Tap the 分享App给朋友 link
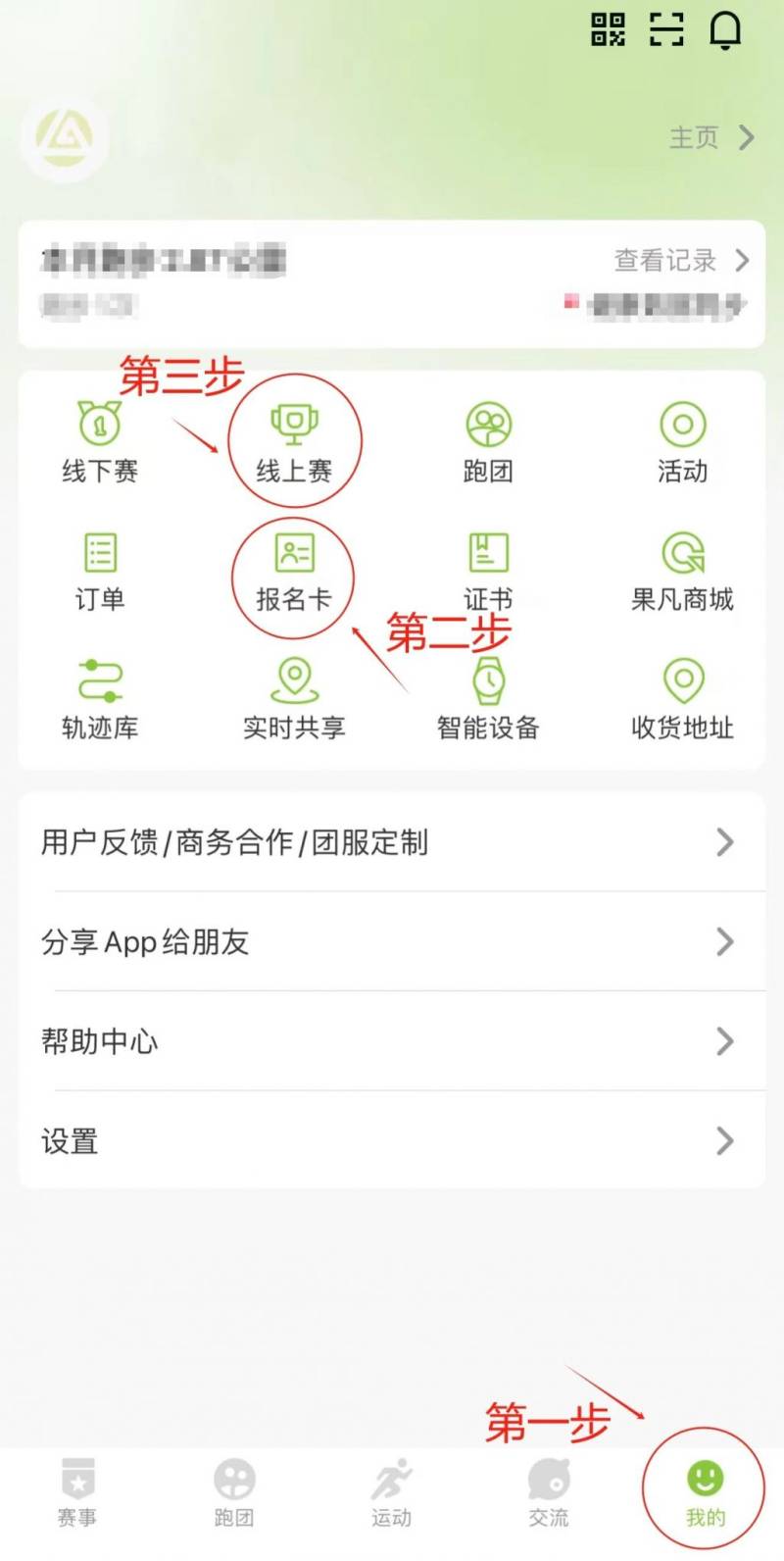 [392, 942]
